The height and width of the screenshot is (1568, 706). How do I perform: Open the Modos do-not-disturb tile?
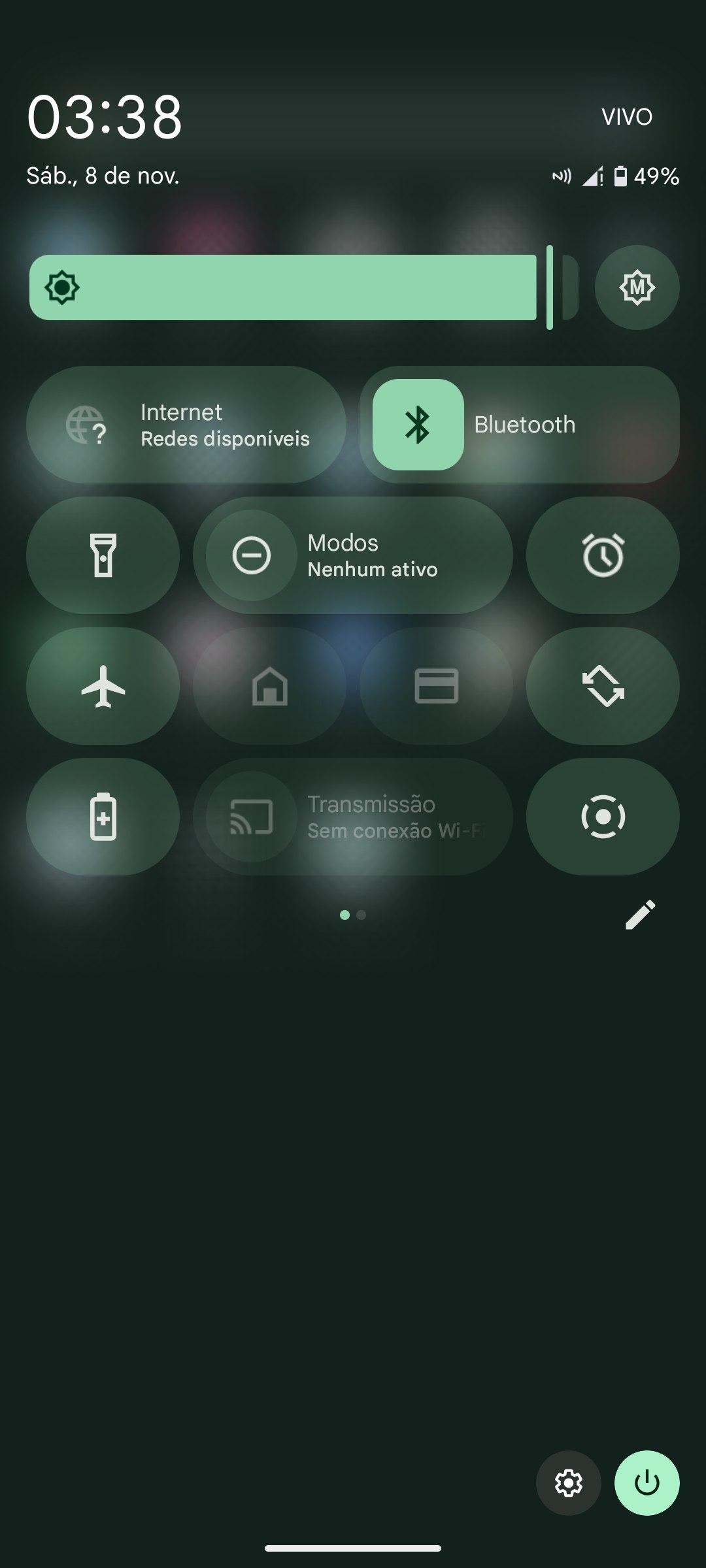pos(353,555)
